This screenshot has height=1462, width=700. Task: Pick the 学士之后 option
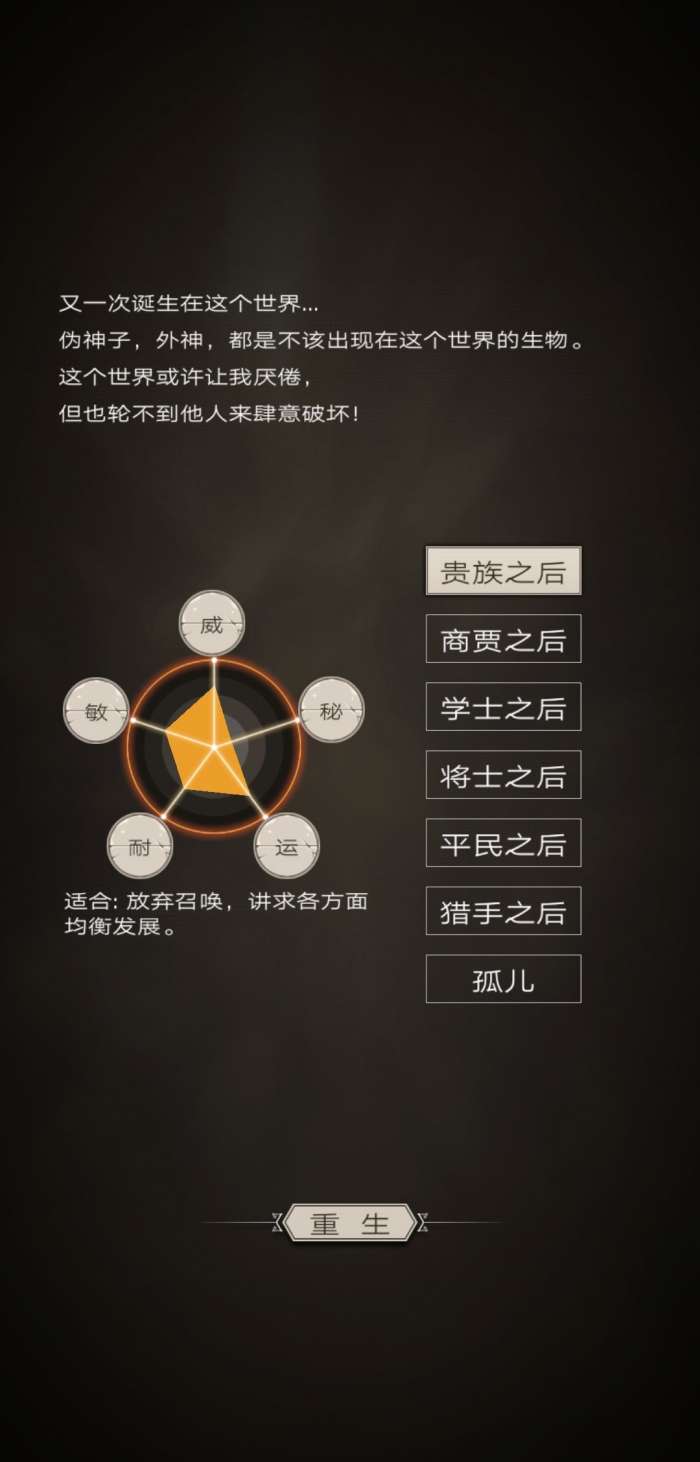coord(503,707)
